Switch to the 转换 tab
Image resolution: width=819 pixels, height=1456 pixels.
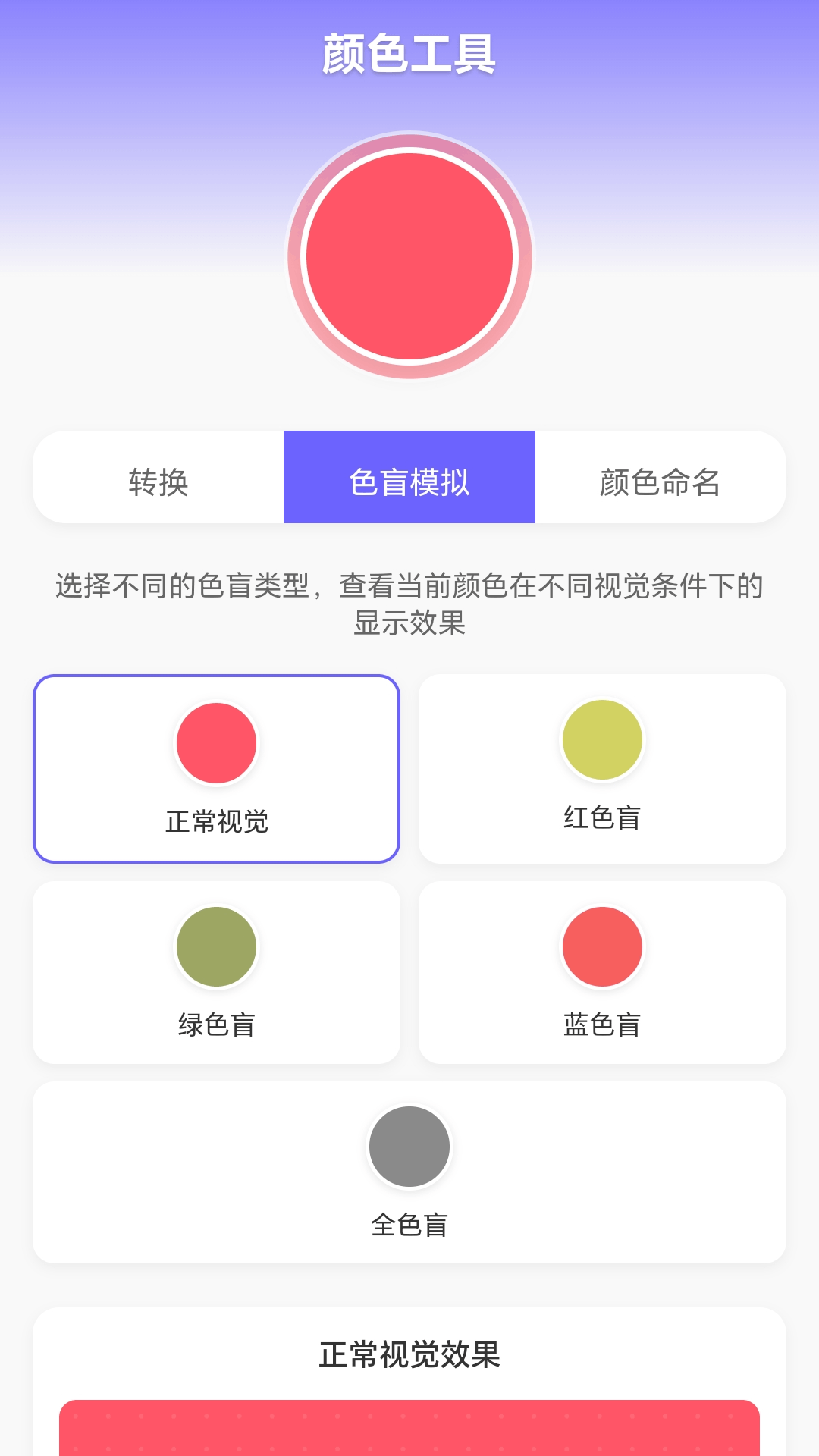pos(157,478)
